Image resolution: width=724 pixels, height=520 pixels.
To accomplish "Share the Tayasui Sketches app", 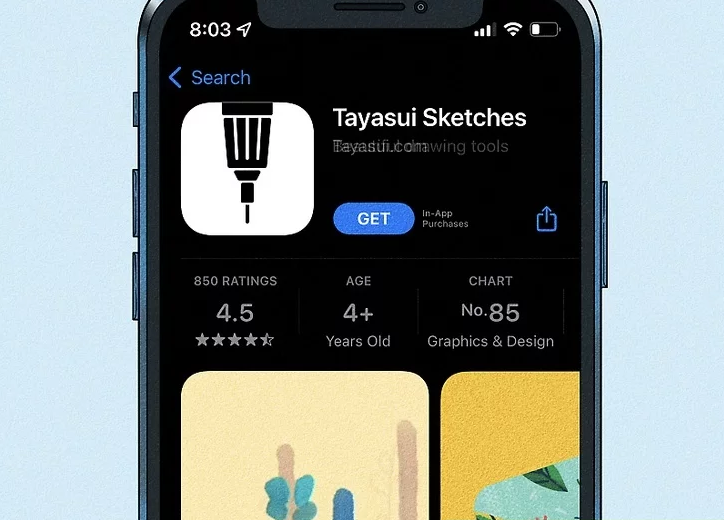I will pos(546,219).
